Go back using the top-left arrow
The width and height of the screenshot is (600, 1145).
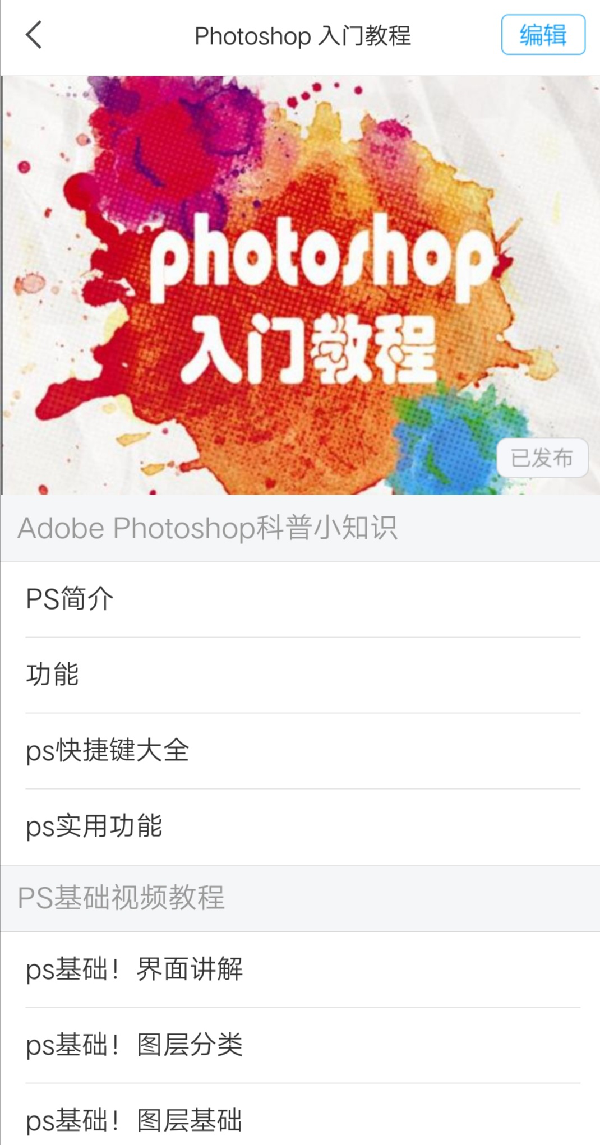pyautogui.click(x=34, y=36)
